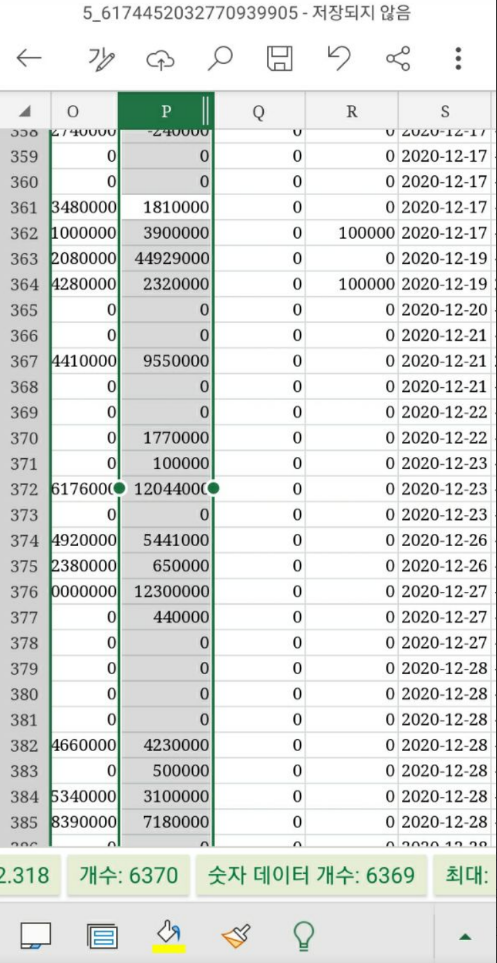Go back with the left arrow
This screenshot has height=963, width=497.
(x=29, y=58)
